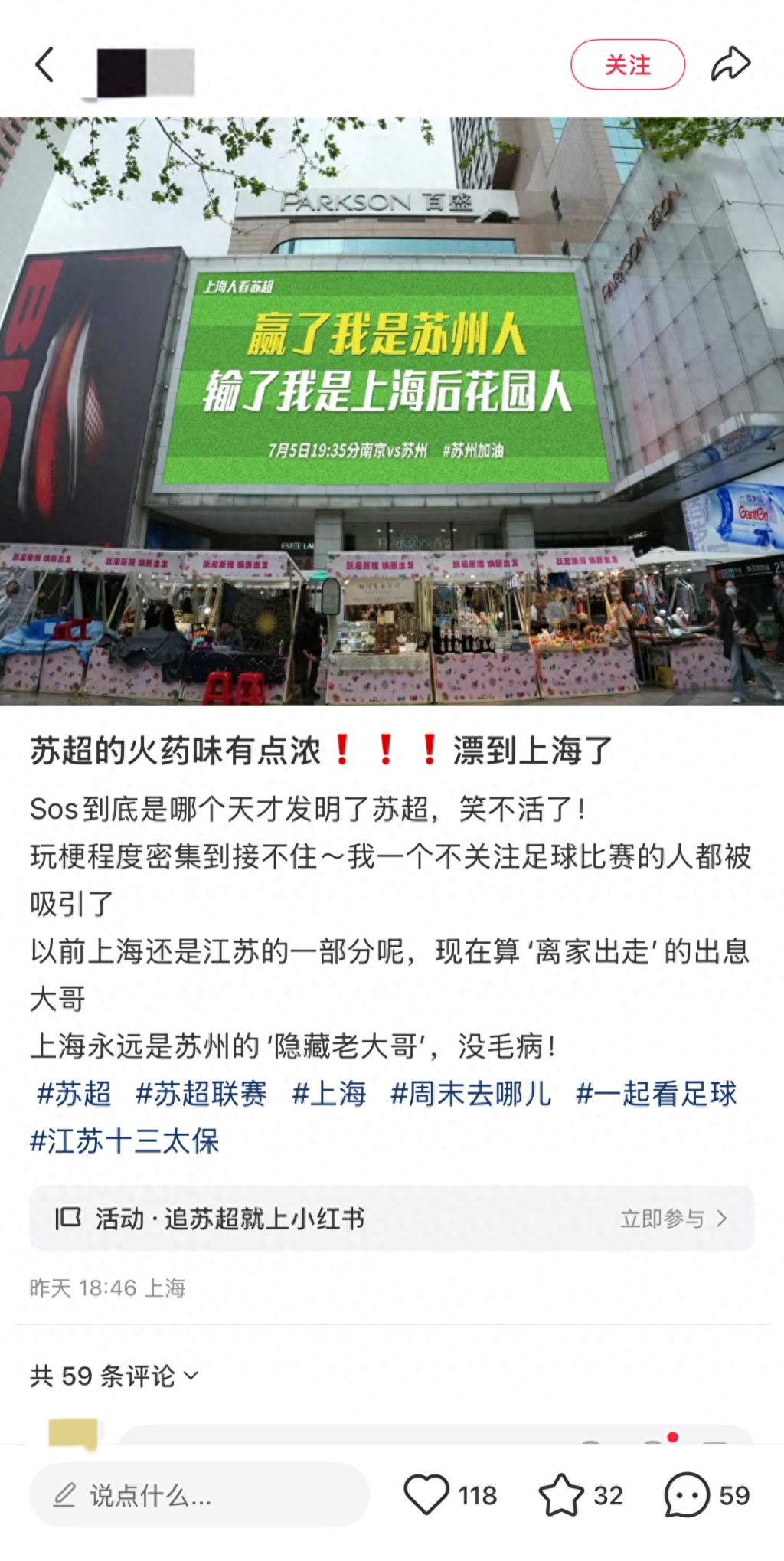This screenshot has height=1561, width=784.
Task: Like the post with heart icon
Action: click(426, 1494)
